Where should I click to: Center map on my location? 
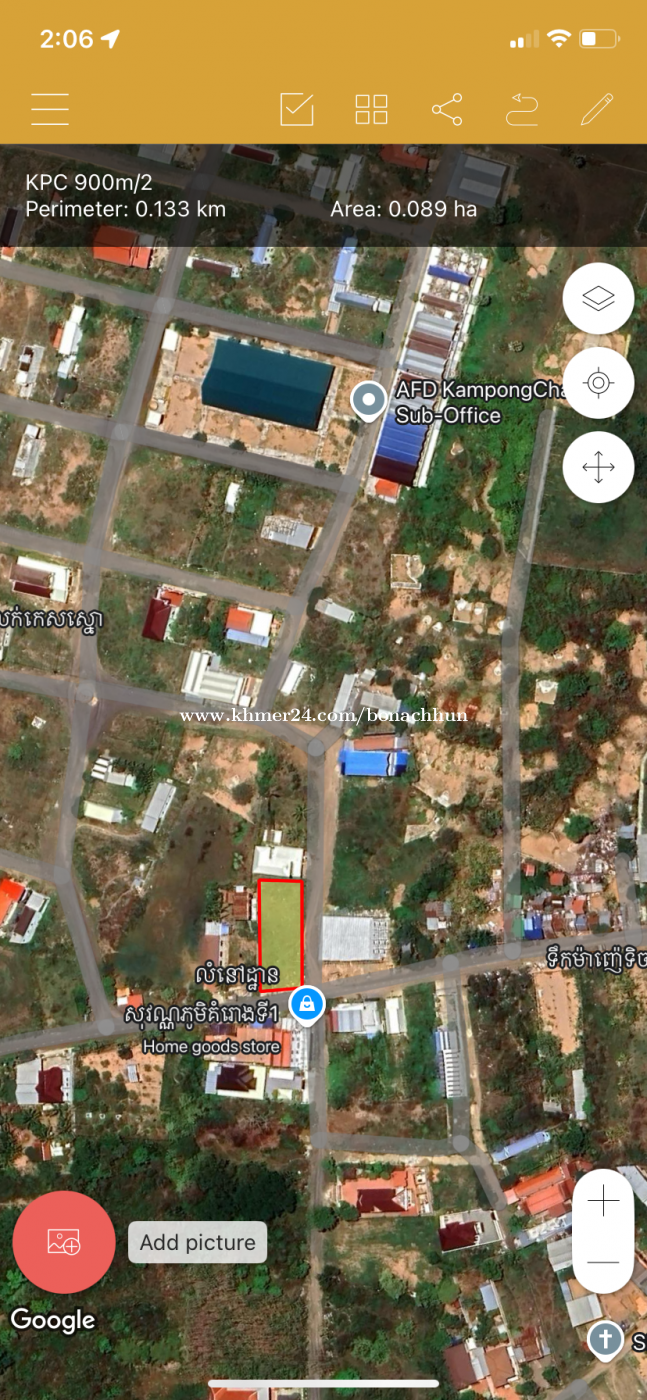pyautogui.click(x=598, y=382)
